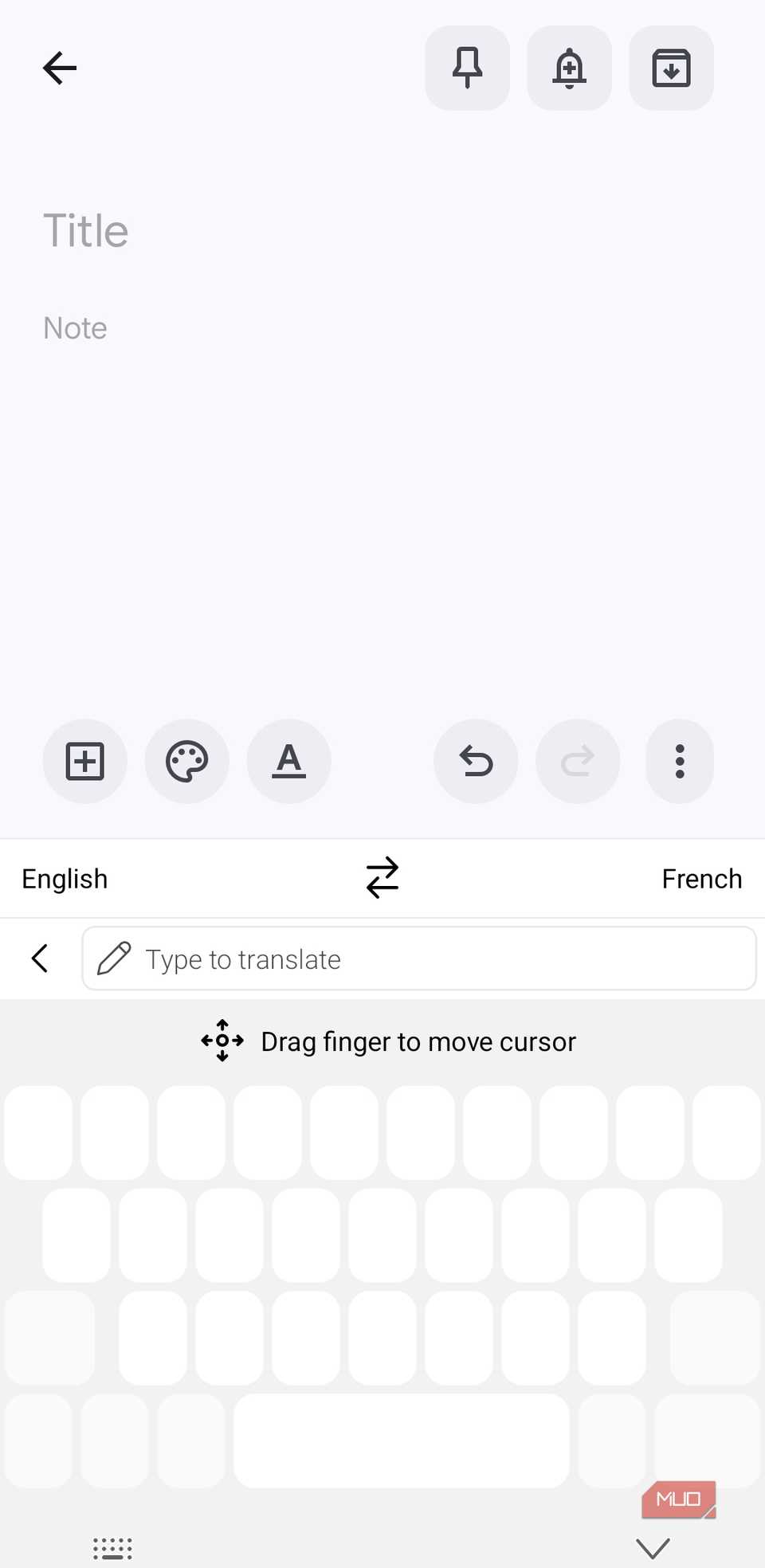
Task: Collapse the translate toolbar
Action: (x=40, y=958)
